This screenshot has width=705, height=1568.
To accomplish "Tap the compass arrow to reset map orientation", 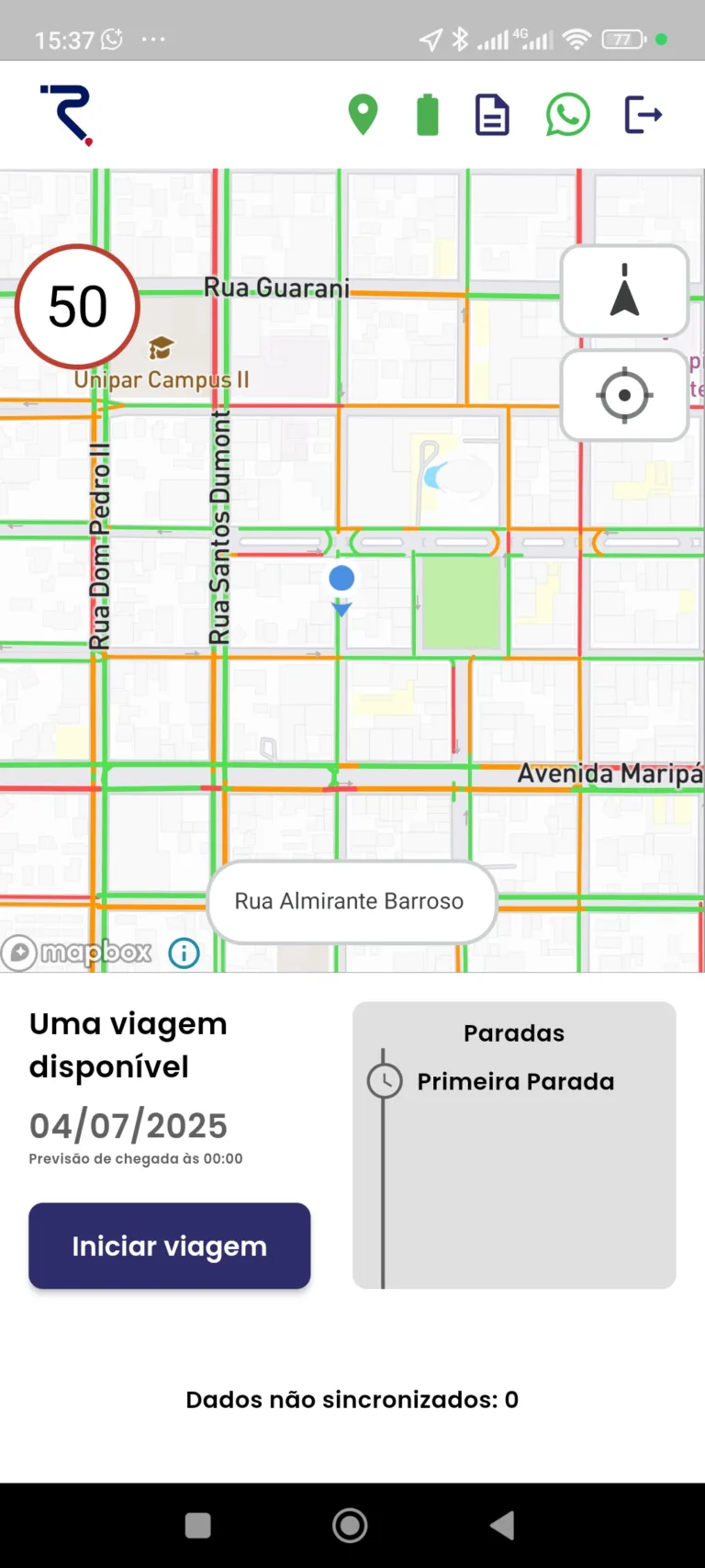I will [x=624, y=291].
